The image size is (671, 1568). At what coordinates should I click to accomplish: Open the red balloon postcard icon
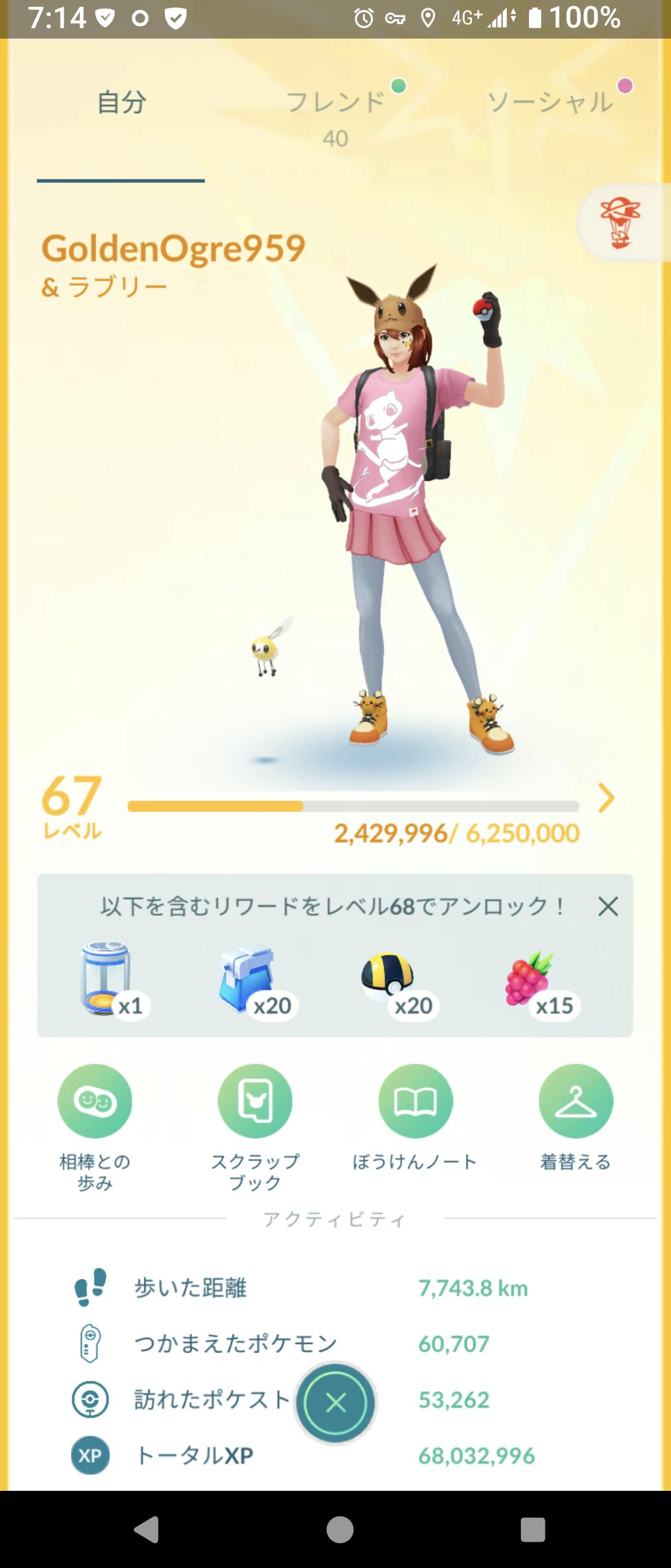click(621, 223)
